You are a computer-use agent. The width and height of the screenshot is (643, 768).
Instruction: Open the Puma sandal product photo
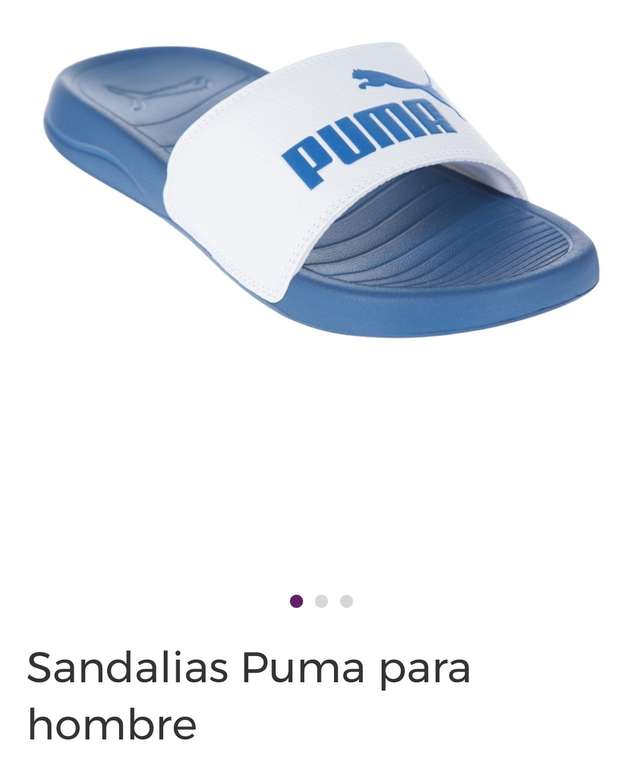tap(321, 190)
